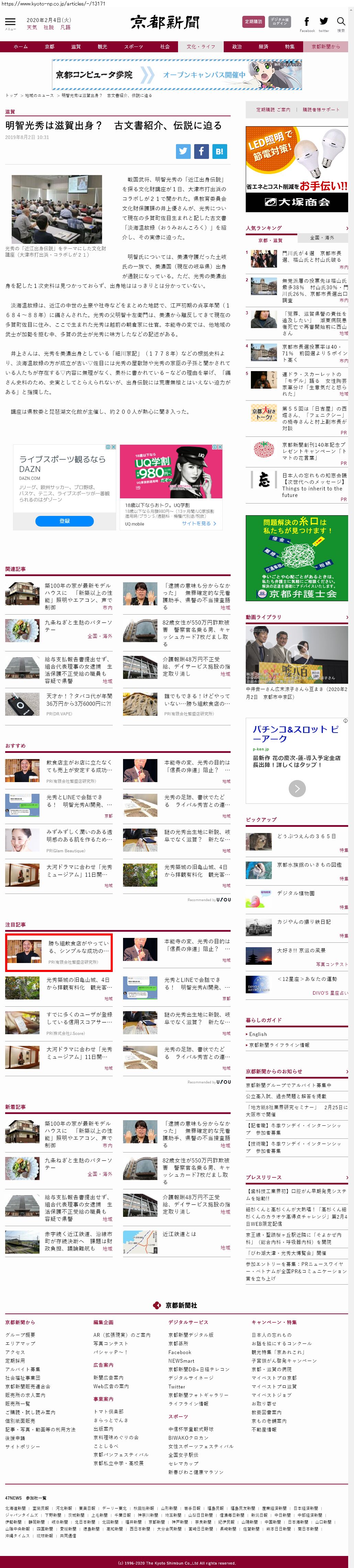Screen dimensions: 354x1568
Task: Open the 天気 weather link
Action: coord(32,28)
